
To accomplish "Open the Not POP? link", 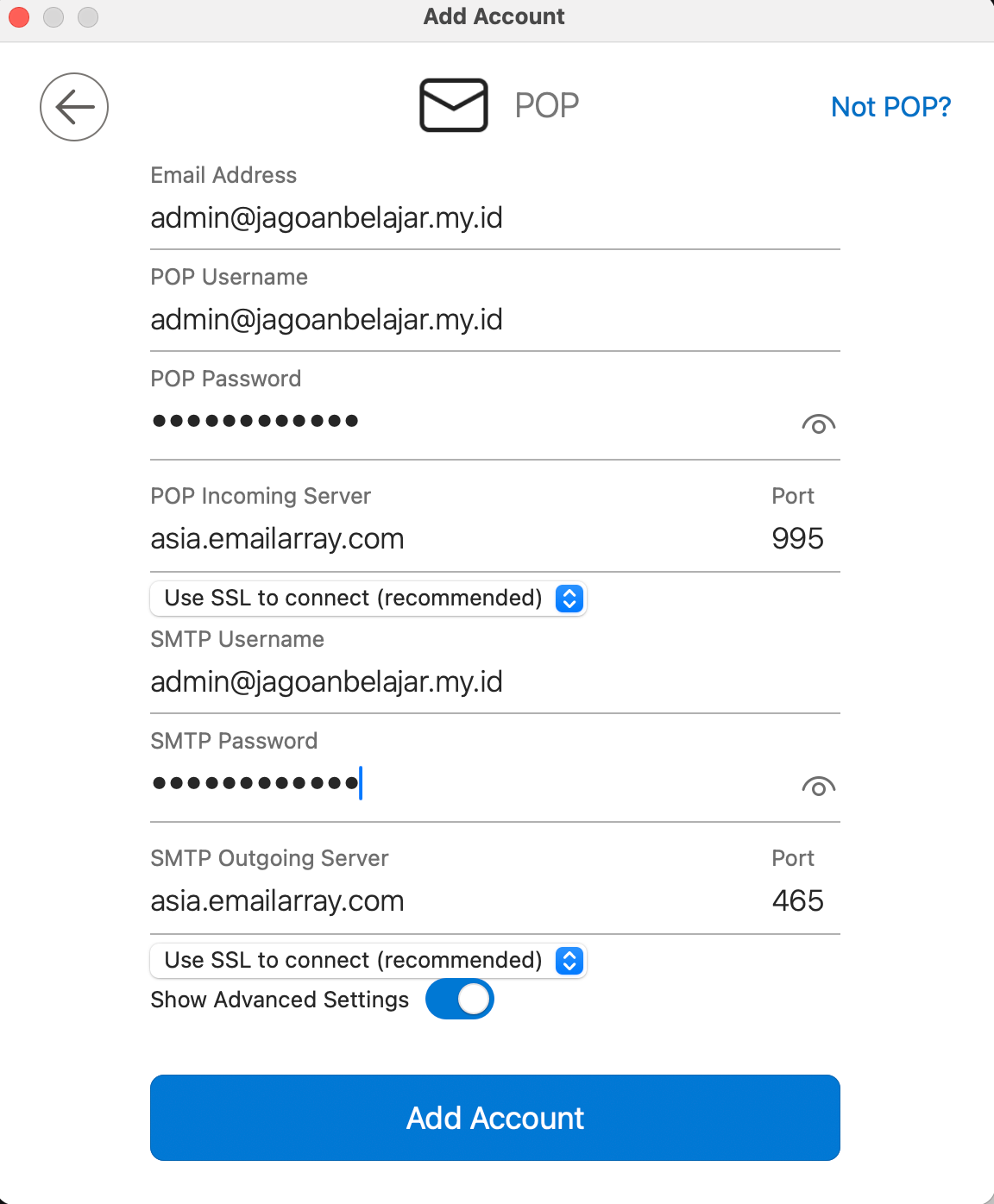I will coord(890,107).
